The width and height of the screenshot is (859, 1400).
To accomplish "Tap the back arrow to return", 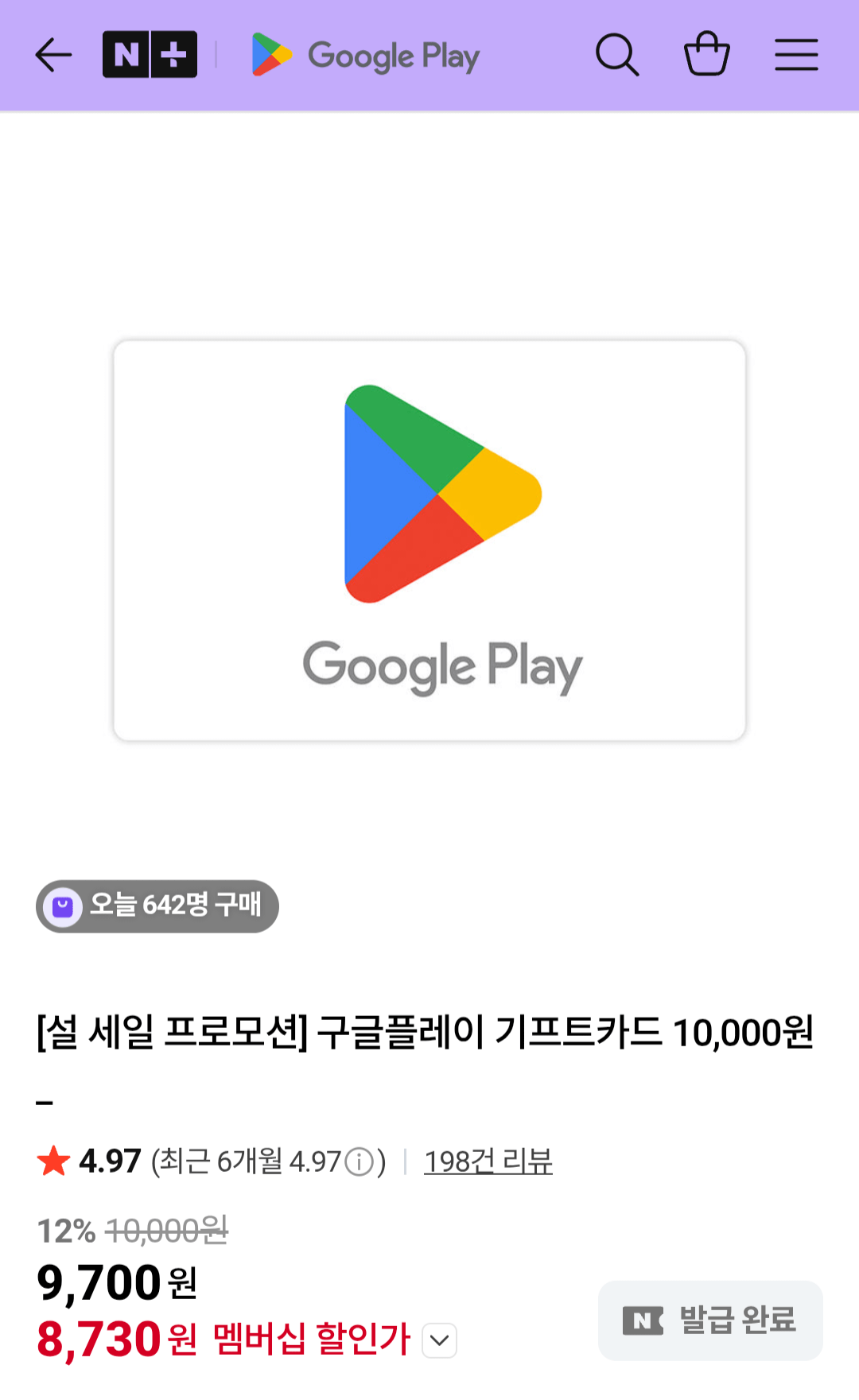I will [52, 55].
